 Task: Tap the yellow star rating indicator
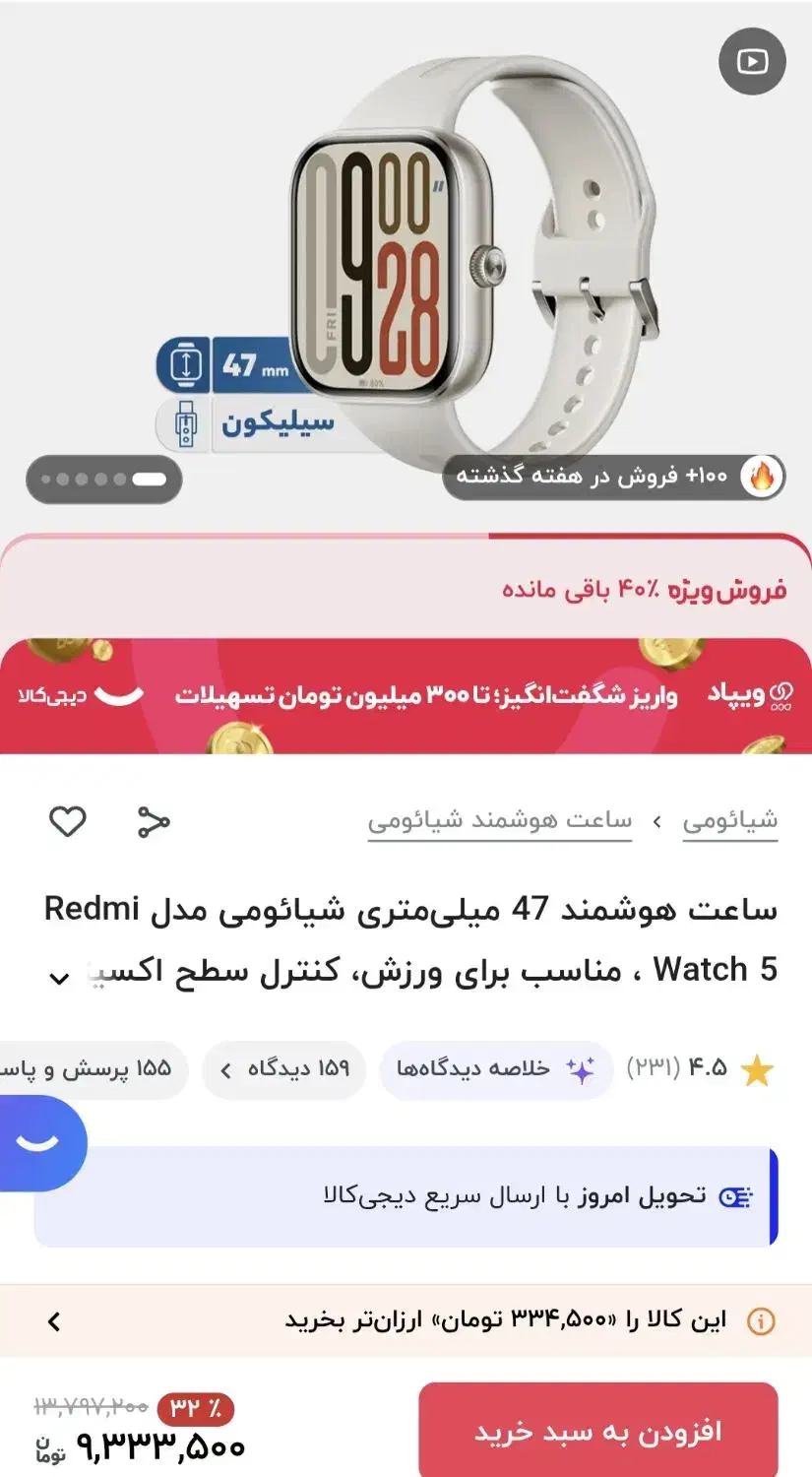click(x=756, y=1068)
